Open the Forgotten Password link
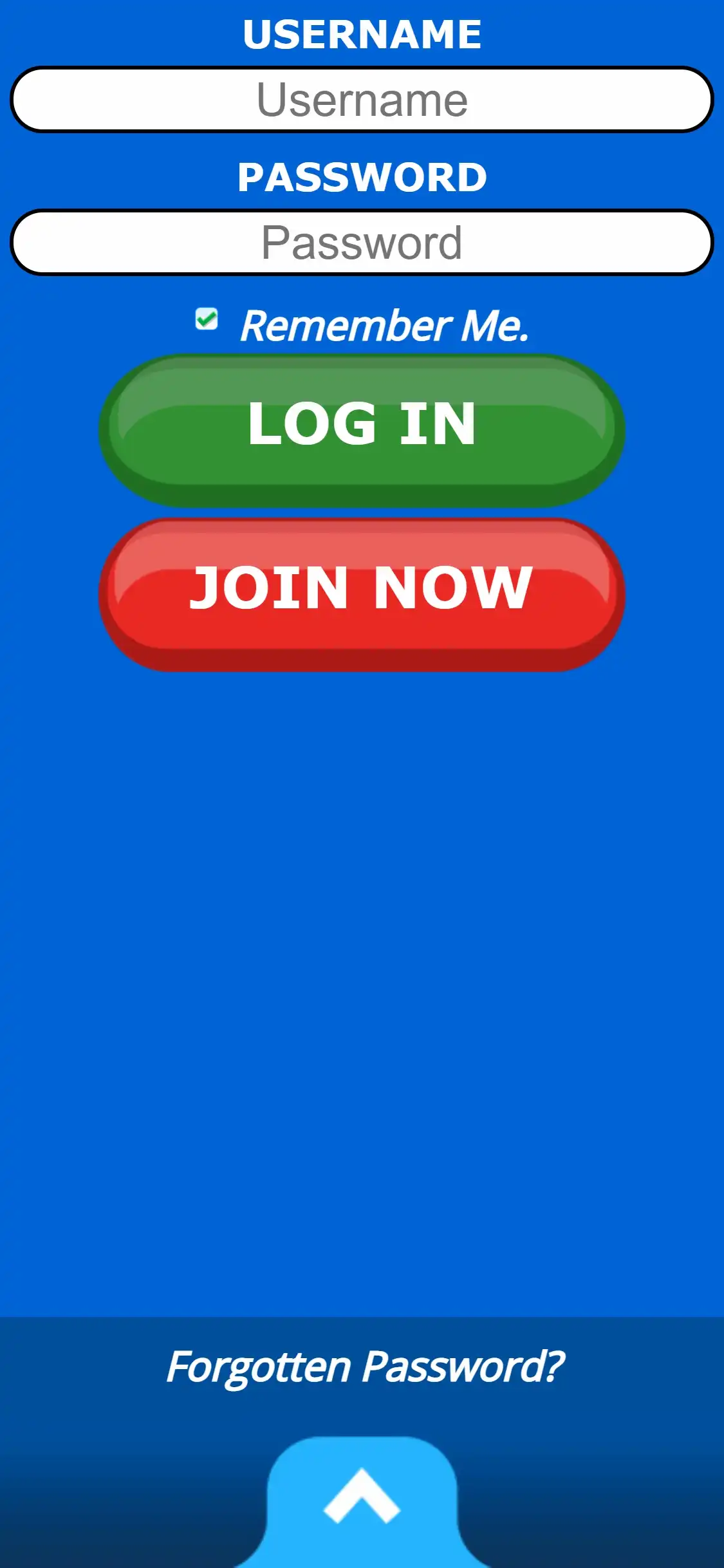The width and height of the screenshot is (724, 1568). coord(364,1367)
